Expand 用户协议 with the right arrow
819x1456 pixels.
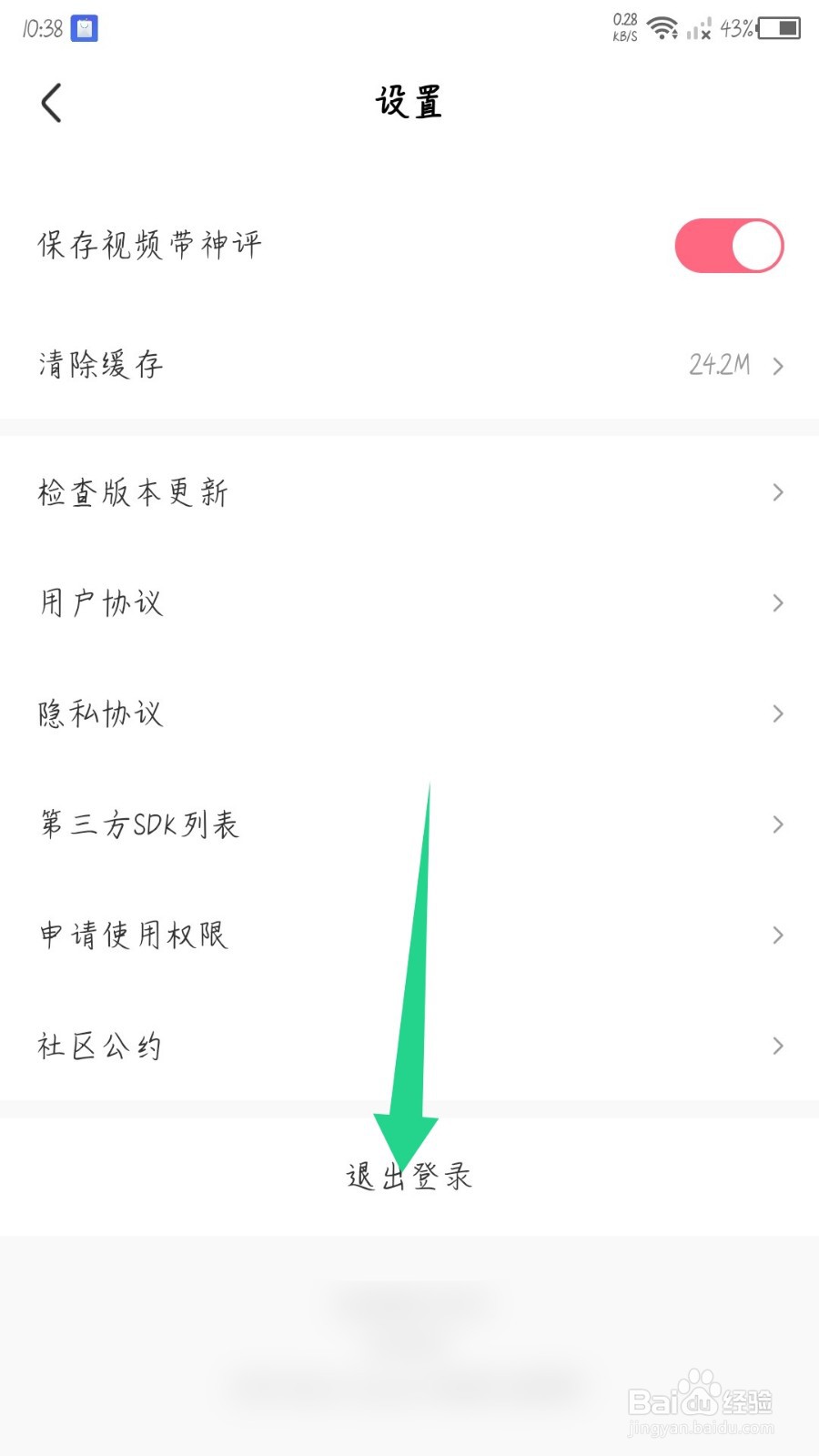point(778,602)
